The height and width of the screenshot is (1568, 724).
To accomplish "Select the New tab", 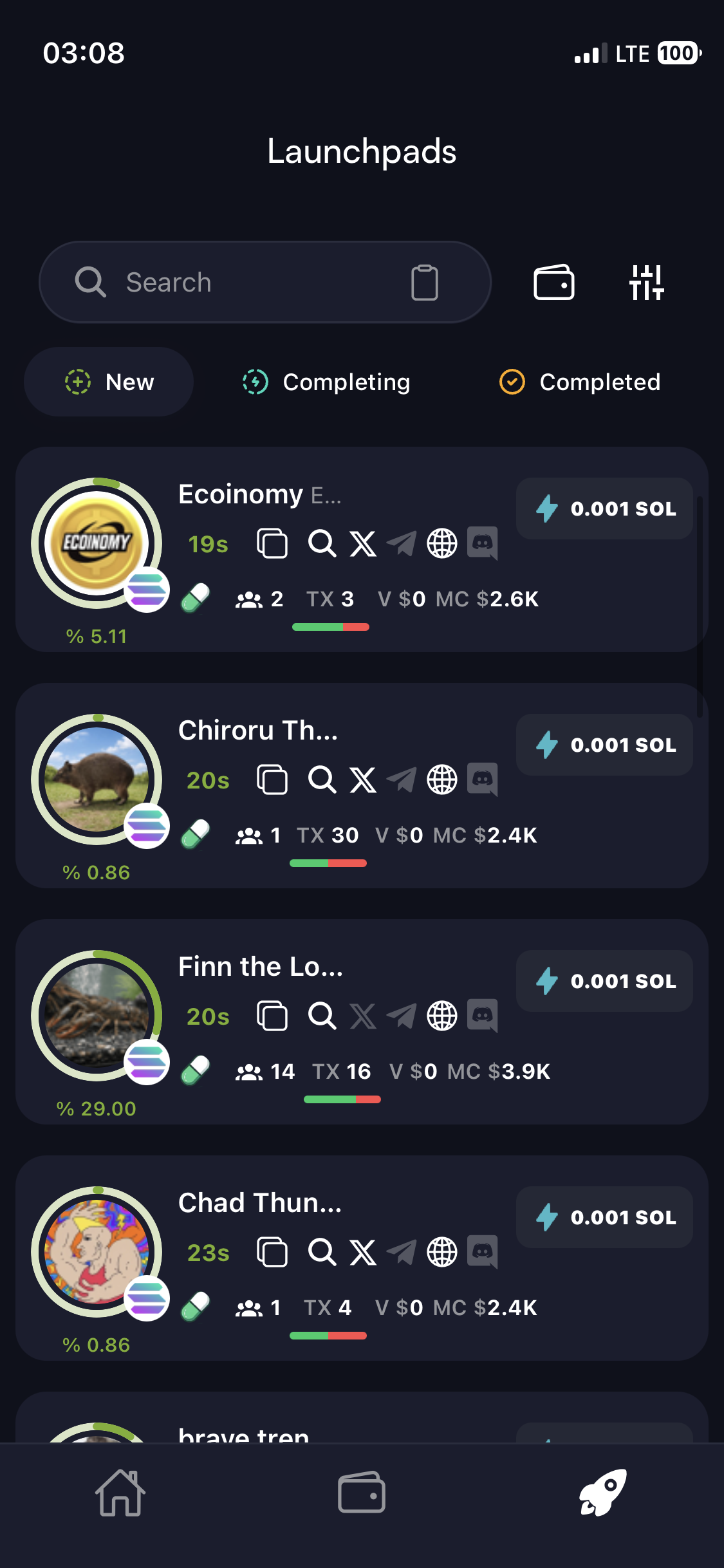I will [x=109, y=382].
